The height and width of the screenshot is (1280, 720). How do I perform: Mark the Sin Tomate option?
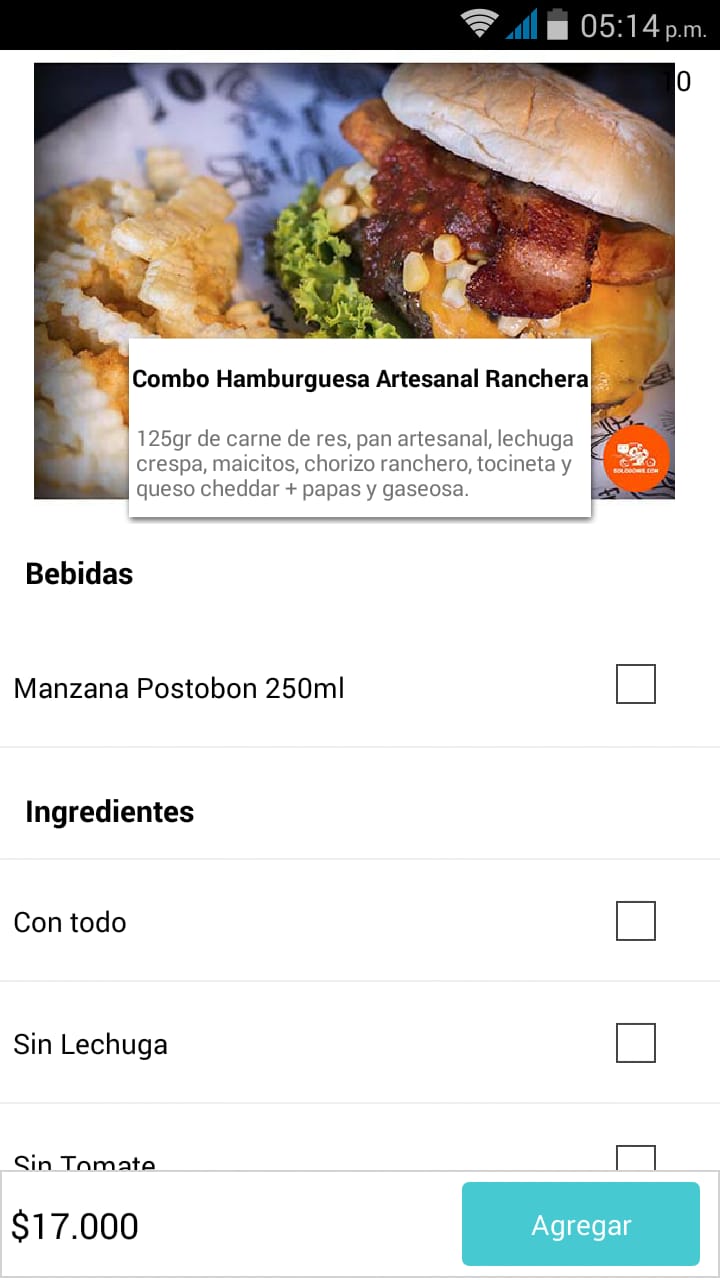click(x=635, y=1159)
